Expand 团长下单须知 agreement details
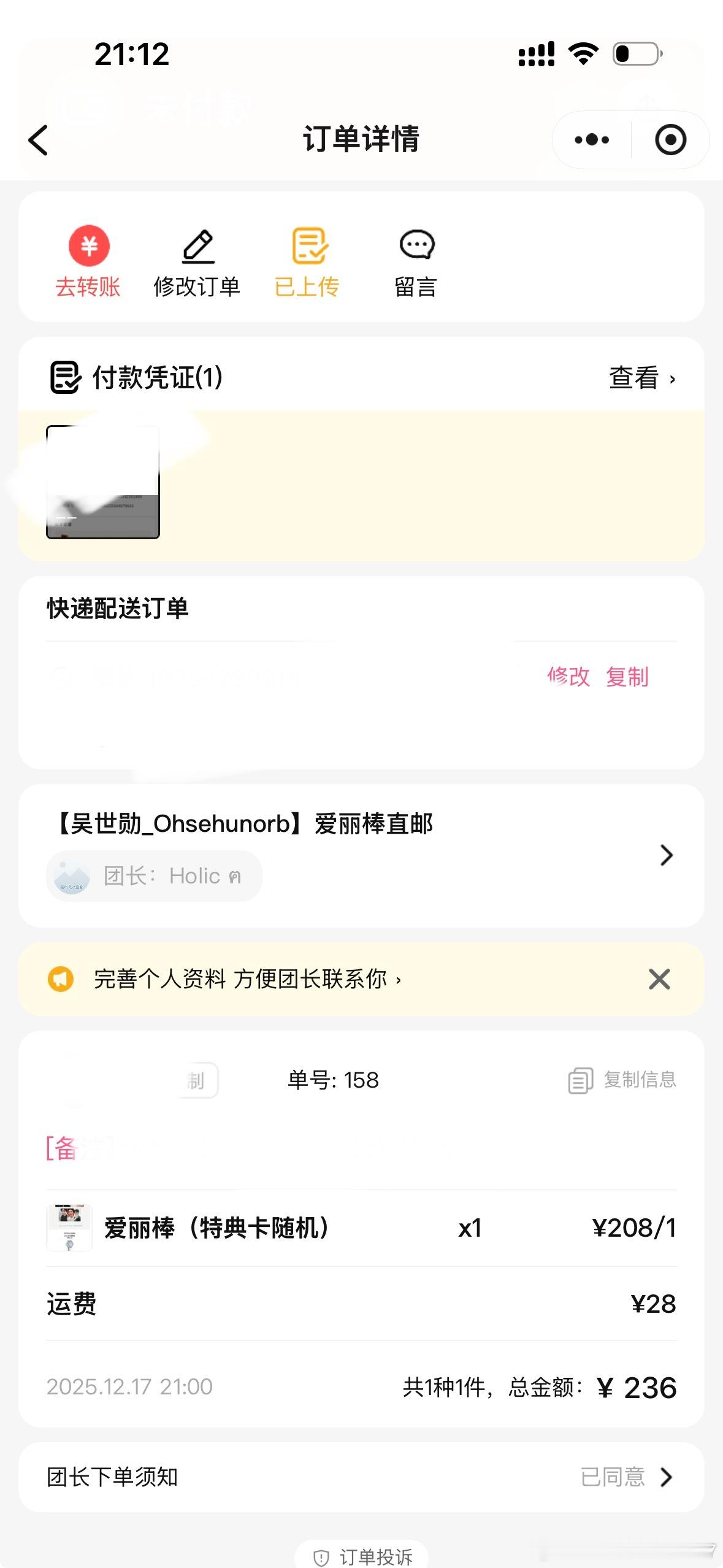723x1568 pixels. pos(666,1477)
